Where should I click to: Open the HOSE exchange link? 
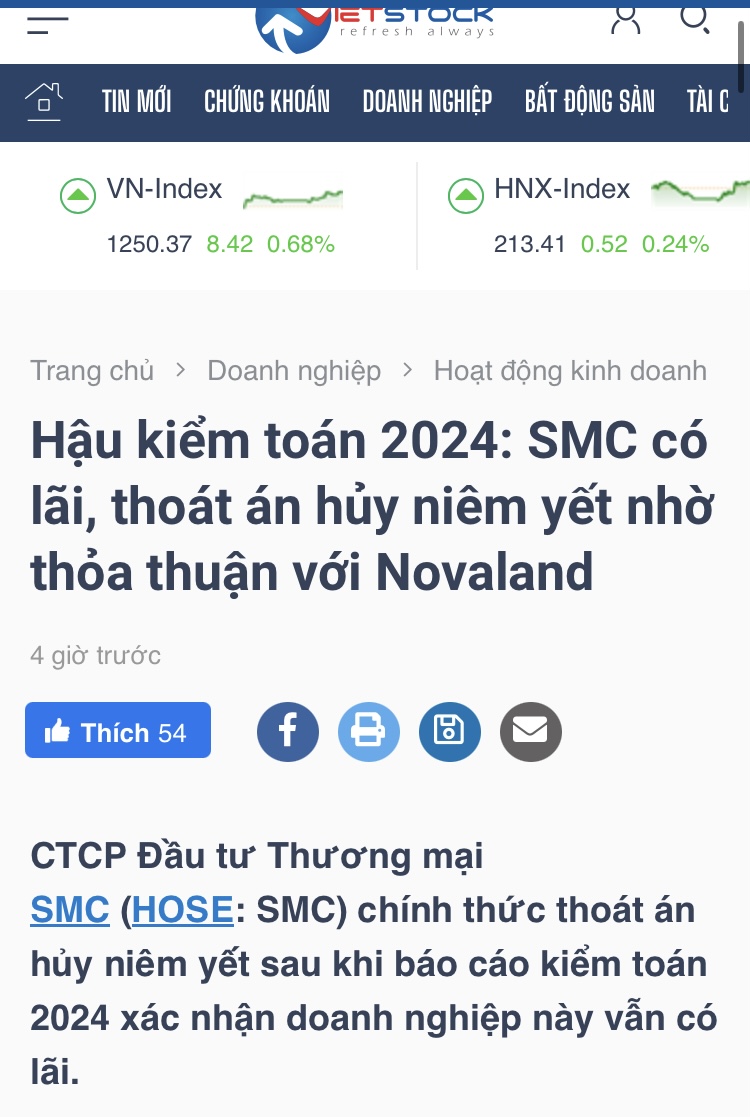(x=182, y=910)
